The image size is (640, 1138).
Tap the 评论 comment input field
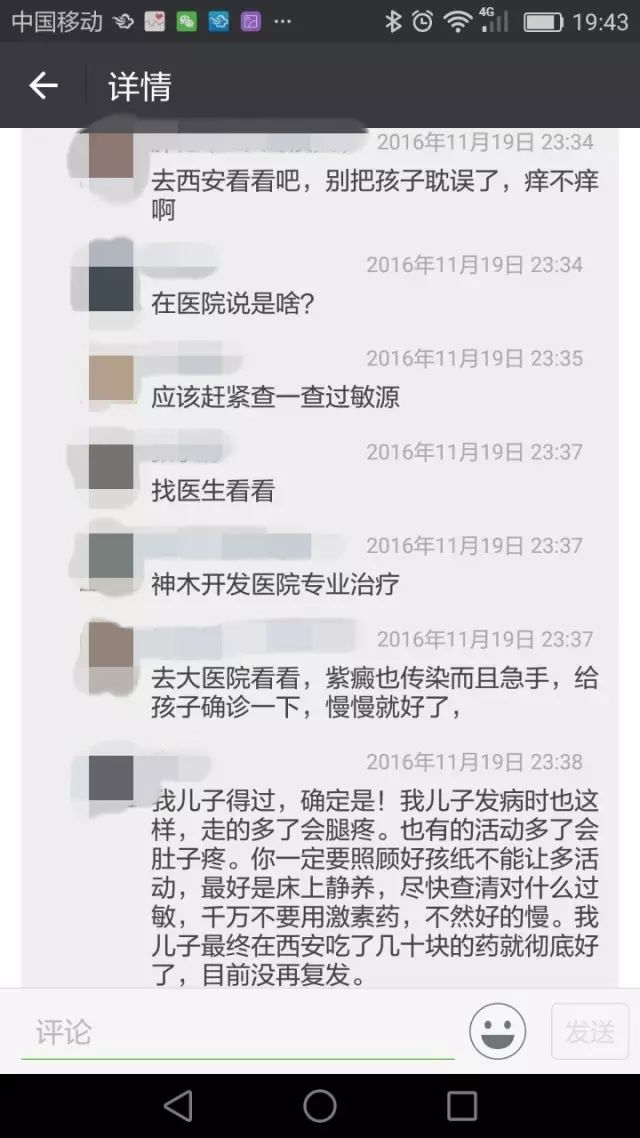[x=238, y=1032]
